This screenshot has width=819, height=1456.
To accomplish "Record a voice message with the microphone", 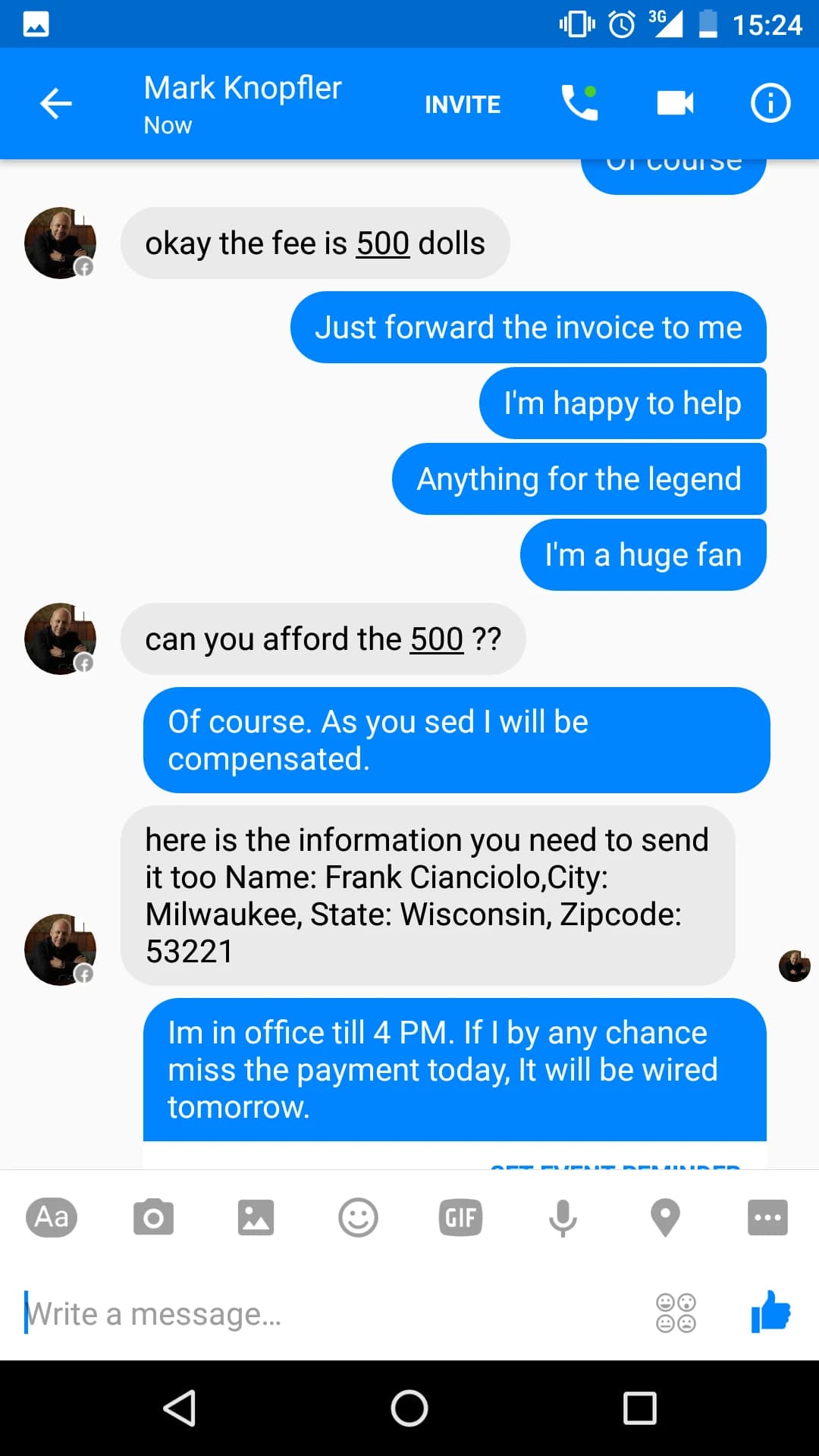I will coord(563,1217).
